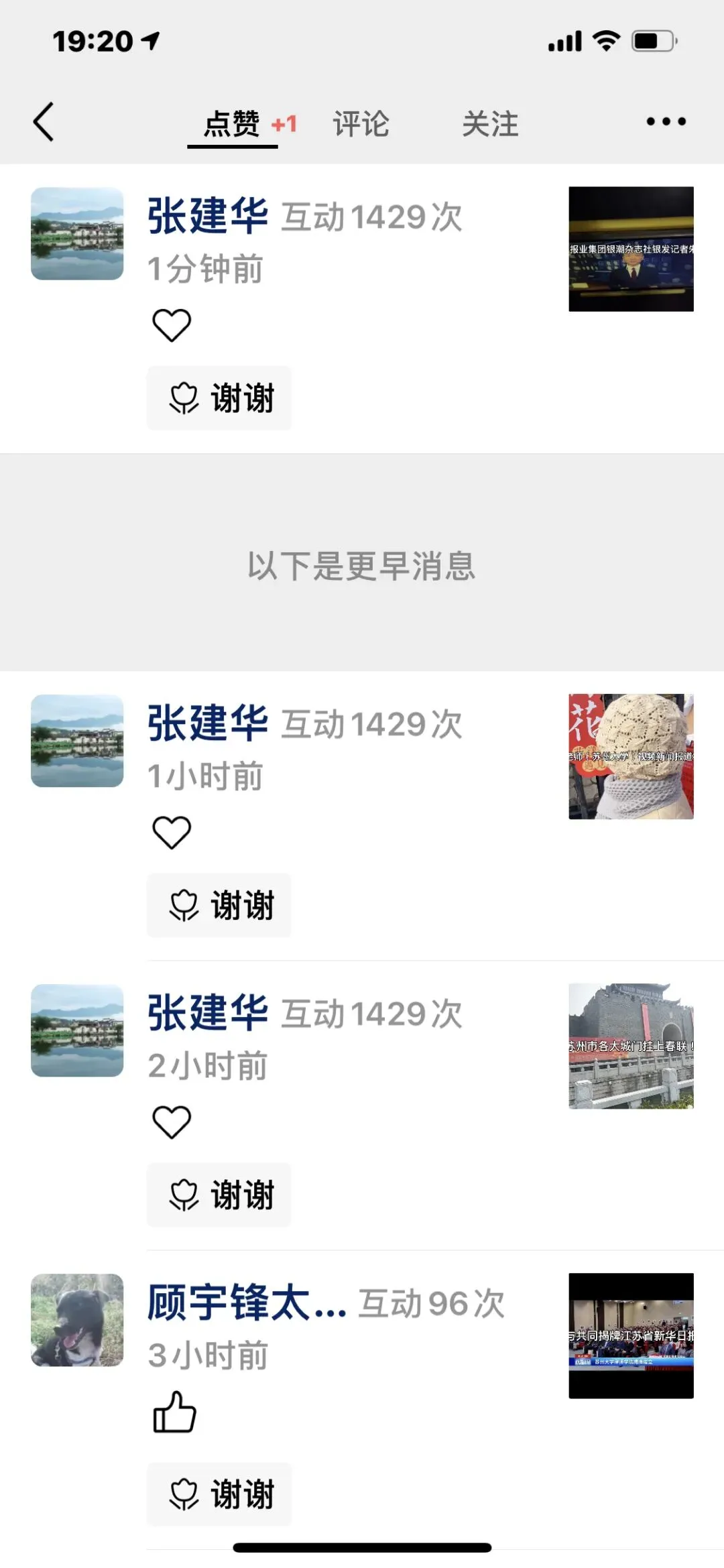Image resolution: width=724 pixels, height=1568 pixels.
Task: Tap 谢谢 on the 1分钟前 like
Action: click(x=219, y=398)
